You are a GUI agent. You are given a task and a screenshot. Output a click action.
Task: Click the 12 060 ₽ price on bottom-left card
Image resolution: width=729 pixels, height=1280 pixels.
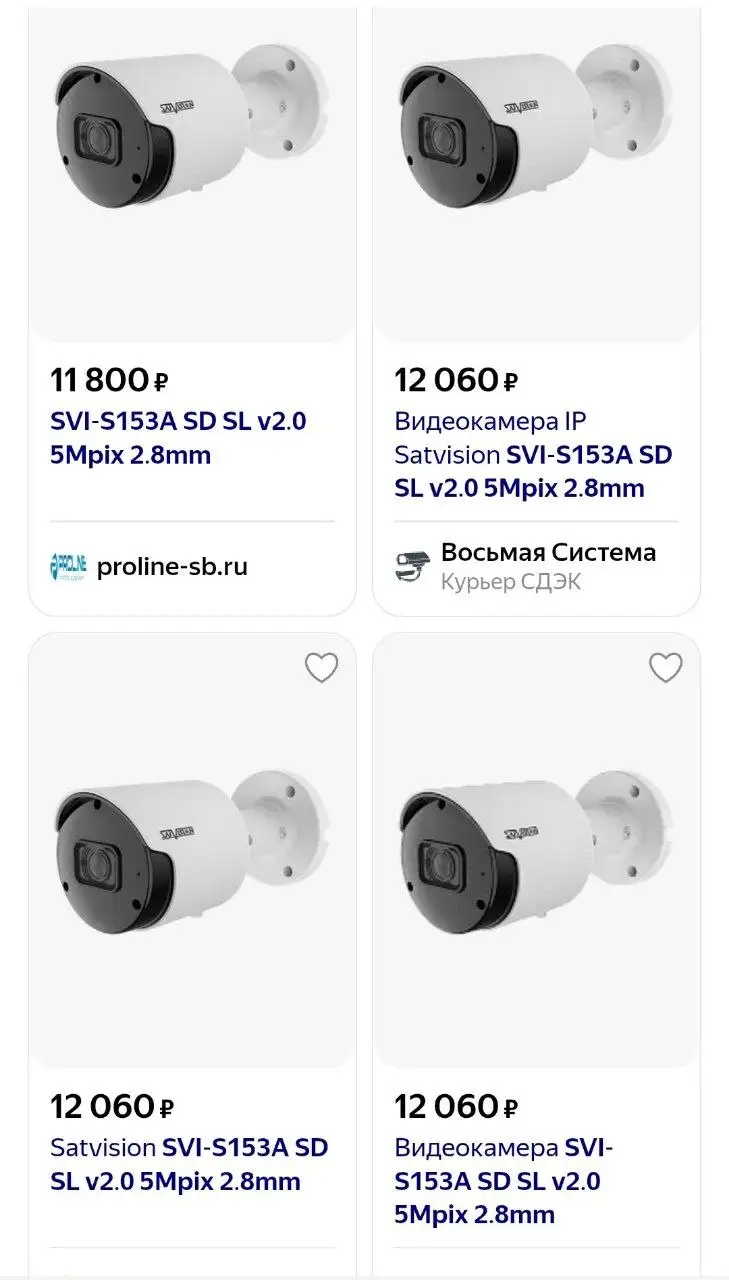[110, 1107]
